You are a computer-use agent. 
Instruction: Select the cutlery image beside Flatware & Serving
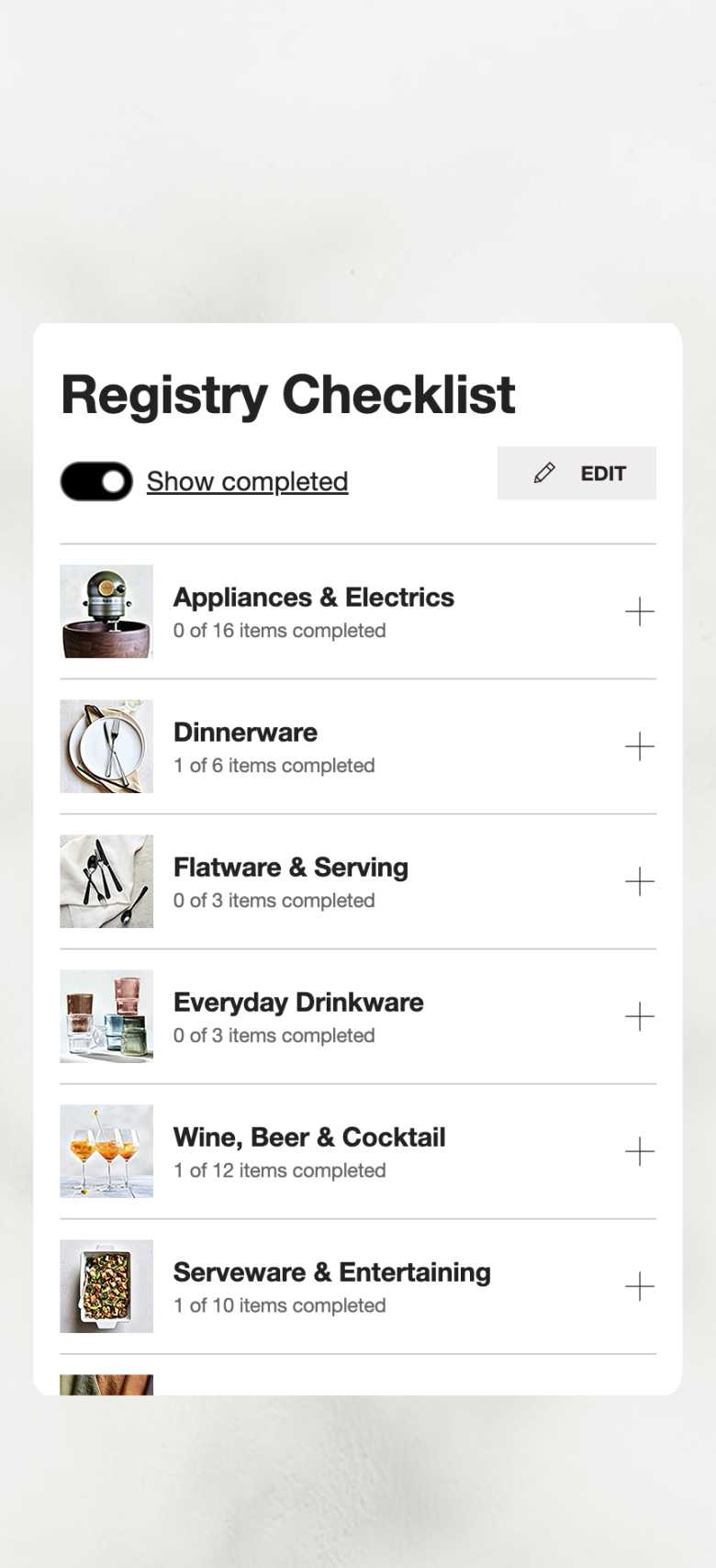(106, 881)
